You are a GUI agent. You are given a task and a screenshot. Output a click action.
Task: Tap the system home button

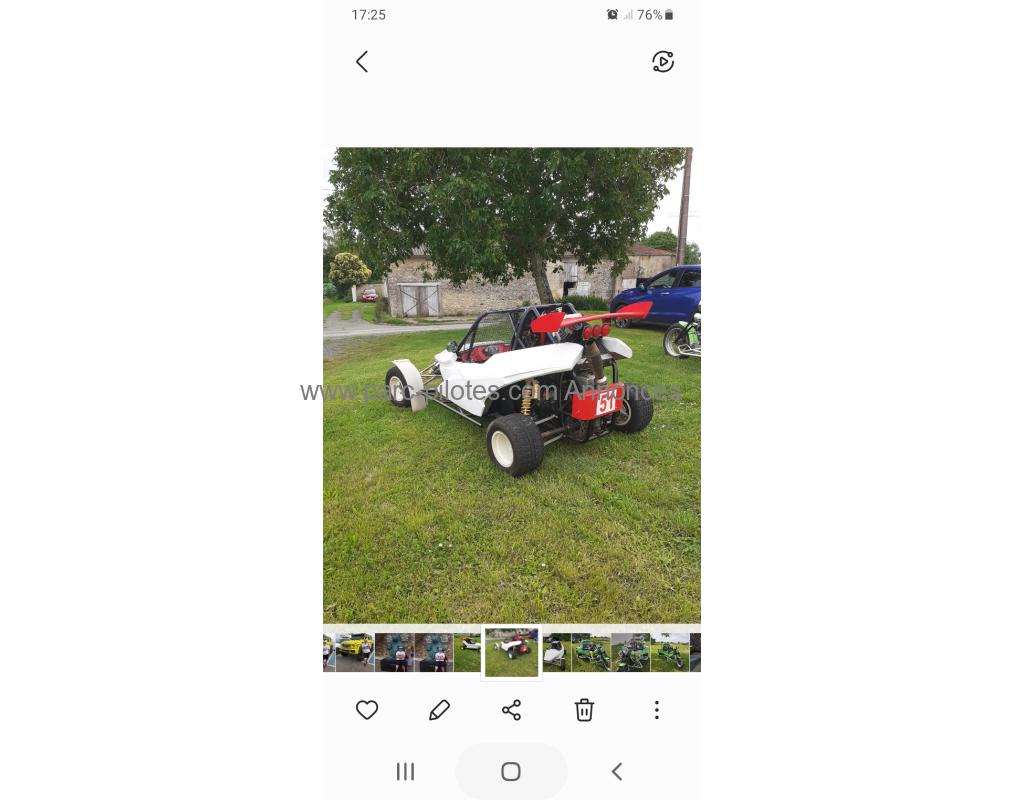pos(511,771)
